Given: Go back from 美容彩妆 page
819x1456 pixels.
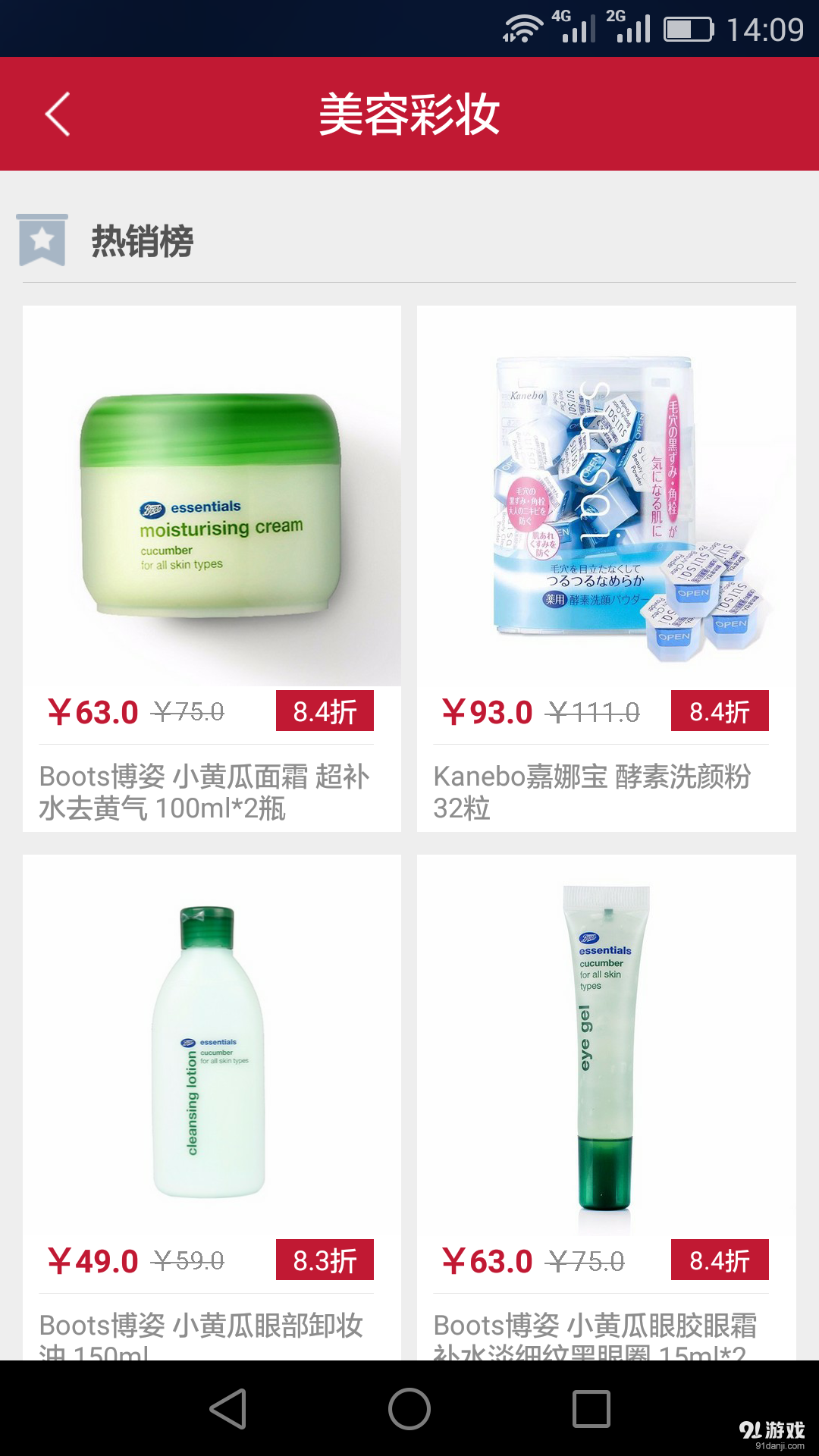Looking at the screenshot, I should tap(58, 115).
